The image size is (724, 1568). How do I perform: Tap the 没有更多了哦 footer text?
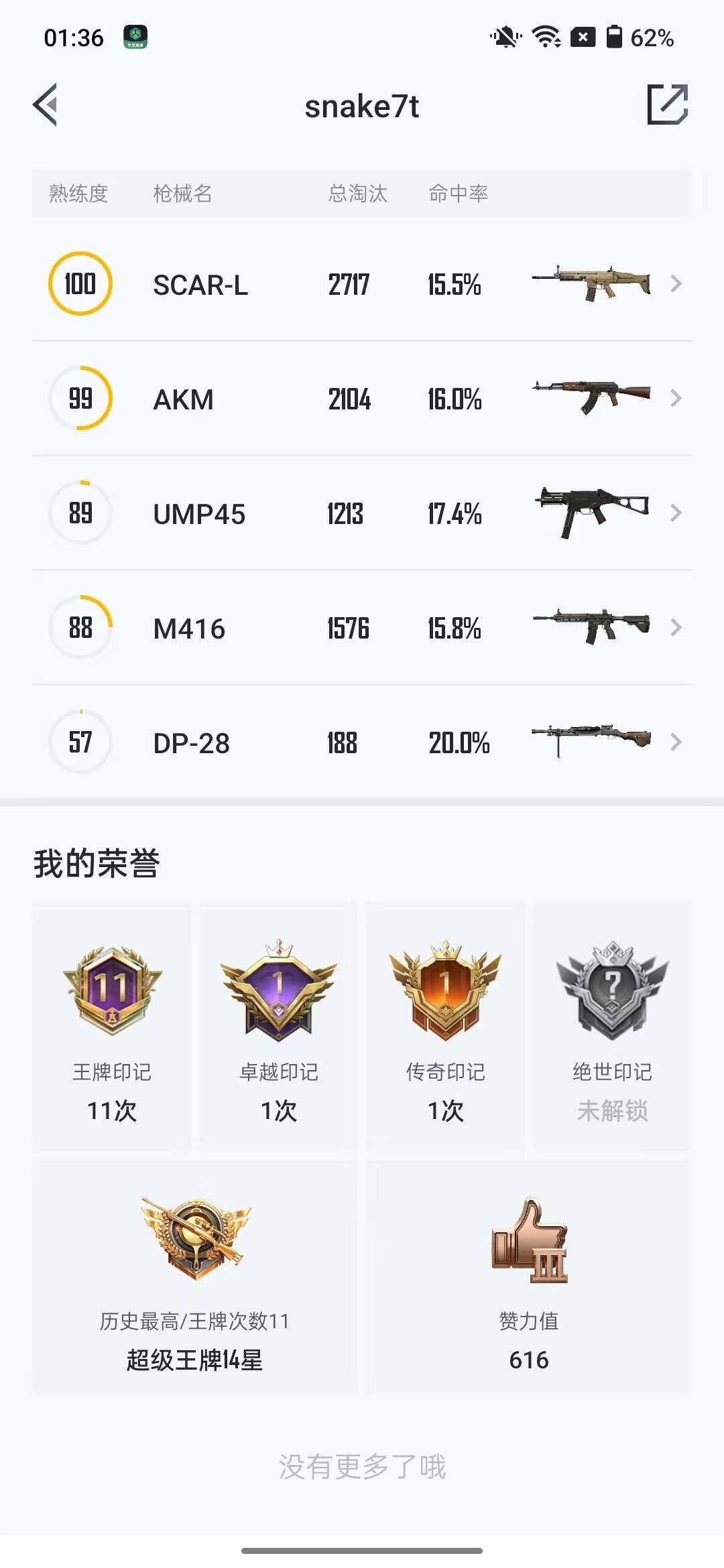(362, 1465)
